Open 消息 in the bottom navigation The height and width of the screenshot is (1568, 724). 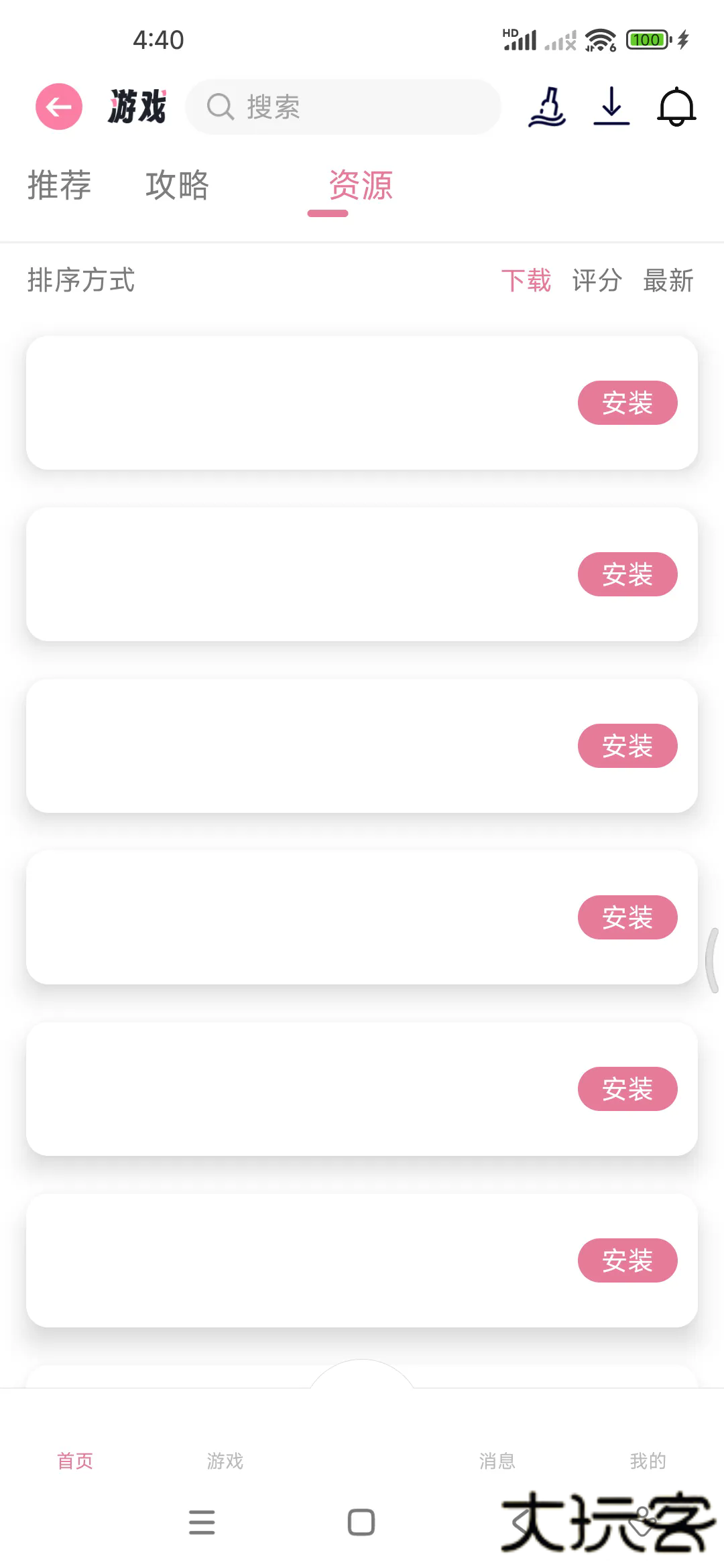click(497, 1461)
